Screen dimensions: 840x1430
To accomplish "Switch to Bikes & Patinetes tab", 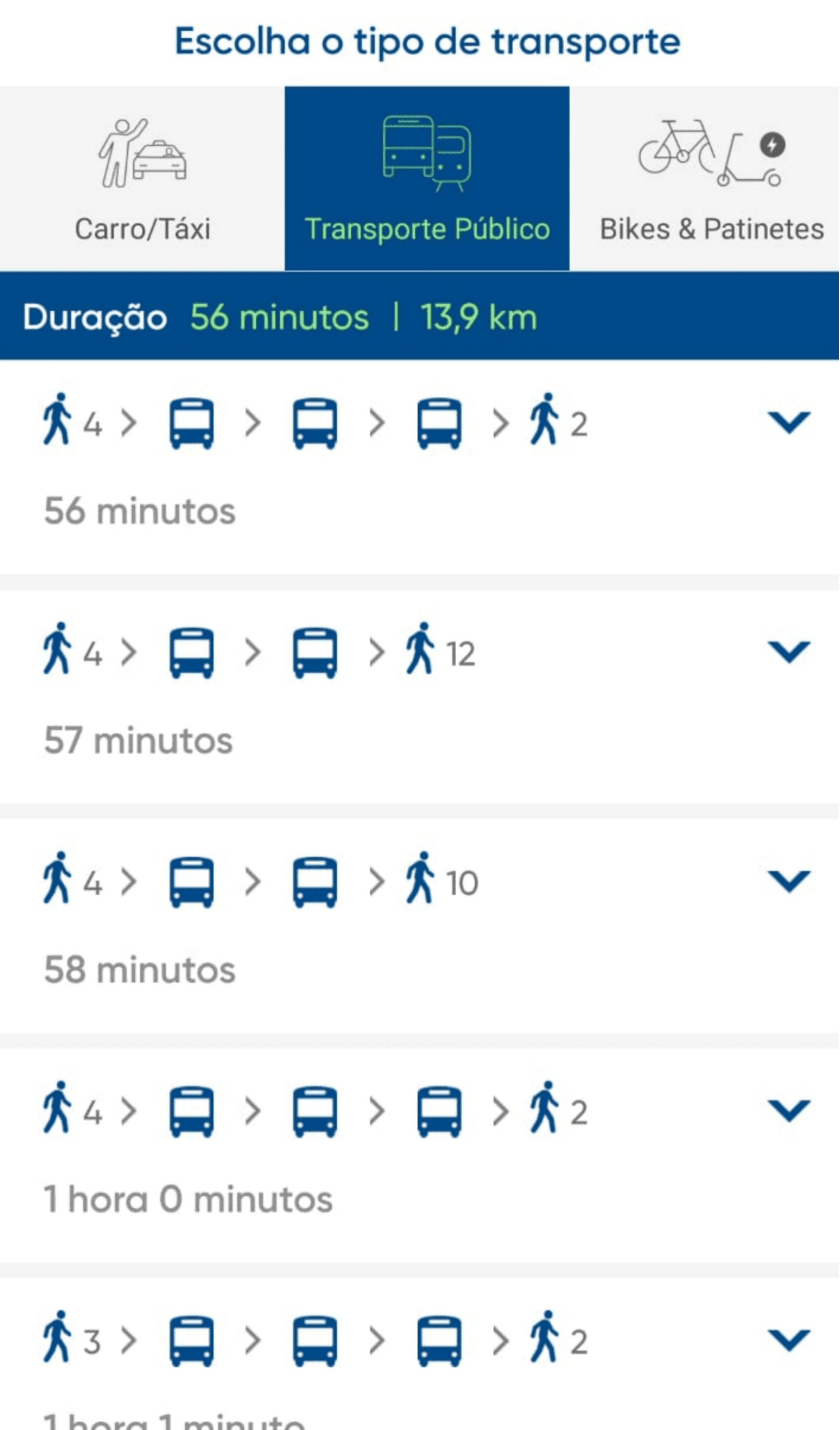I will tap(705, 179).
